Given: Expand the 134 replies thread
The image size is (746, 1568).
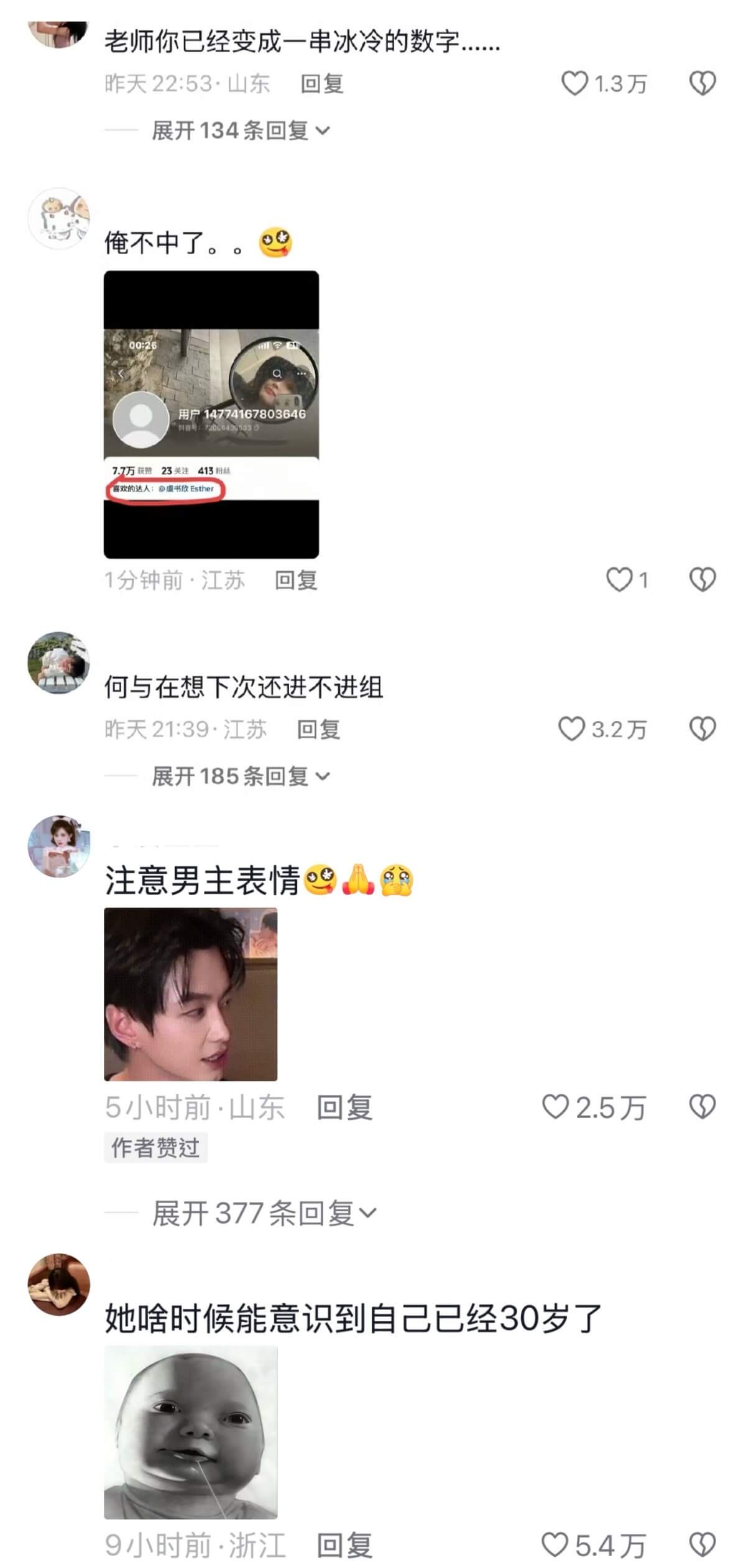Looking at the screenshot, I should (x=240, y=131).
